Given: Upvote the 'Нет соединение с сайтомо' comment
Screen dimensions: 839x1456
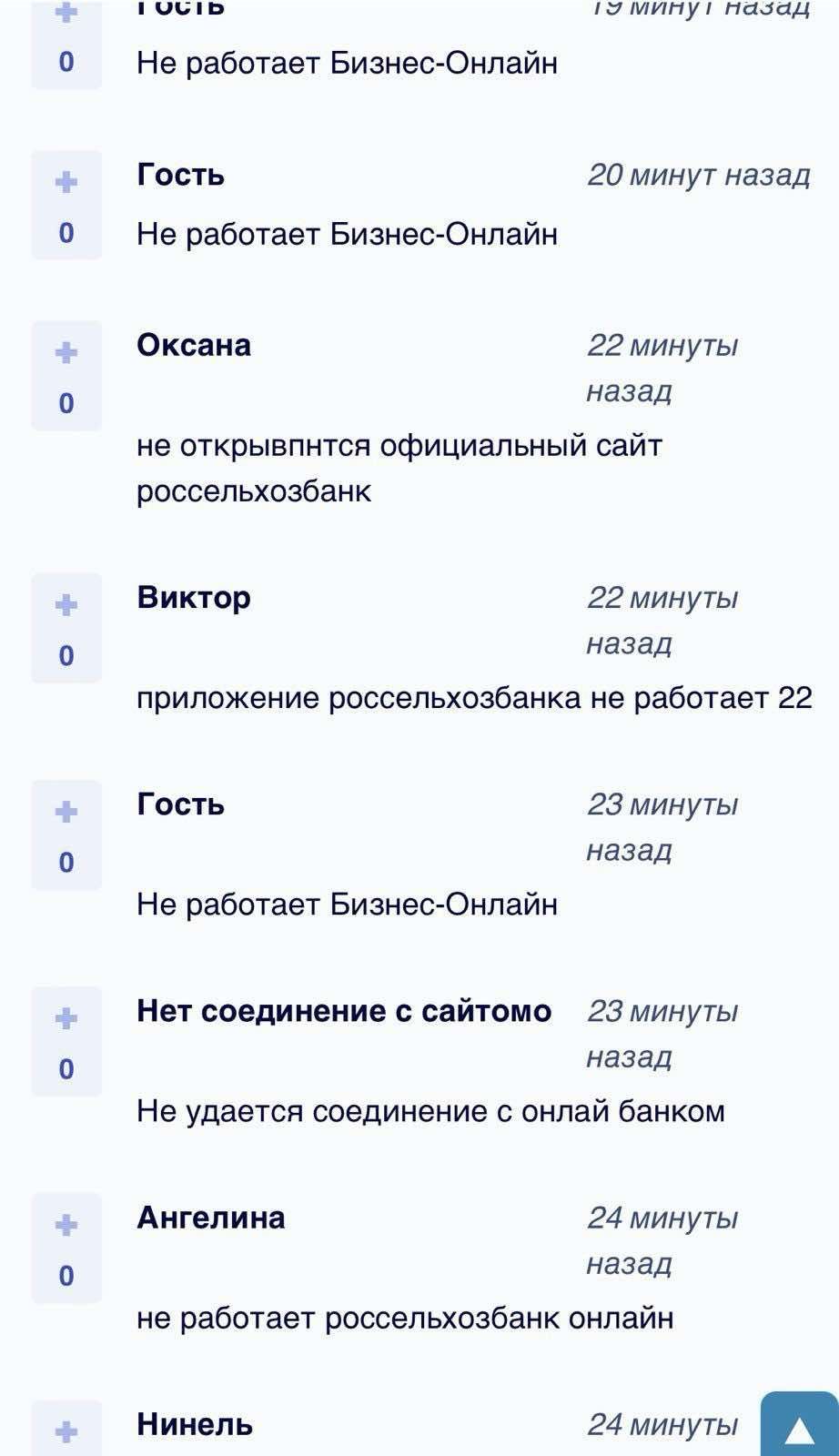Looking at the screenshot, I should [66, 1018].
